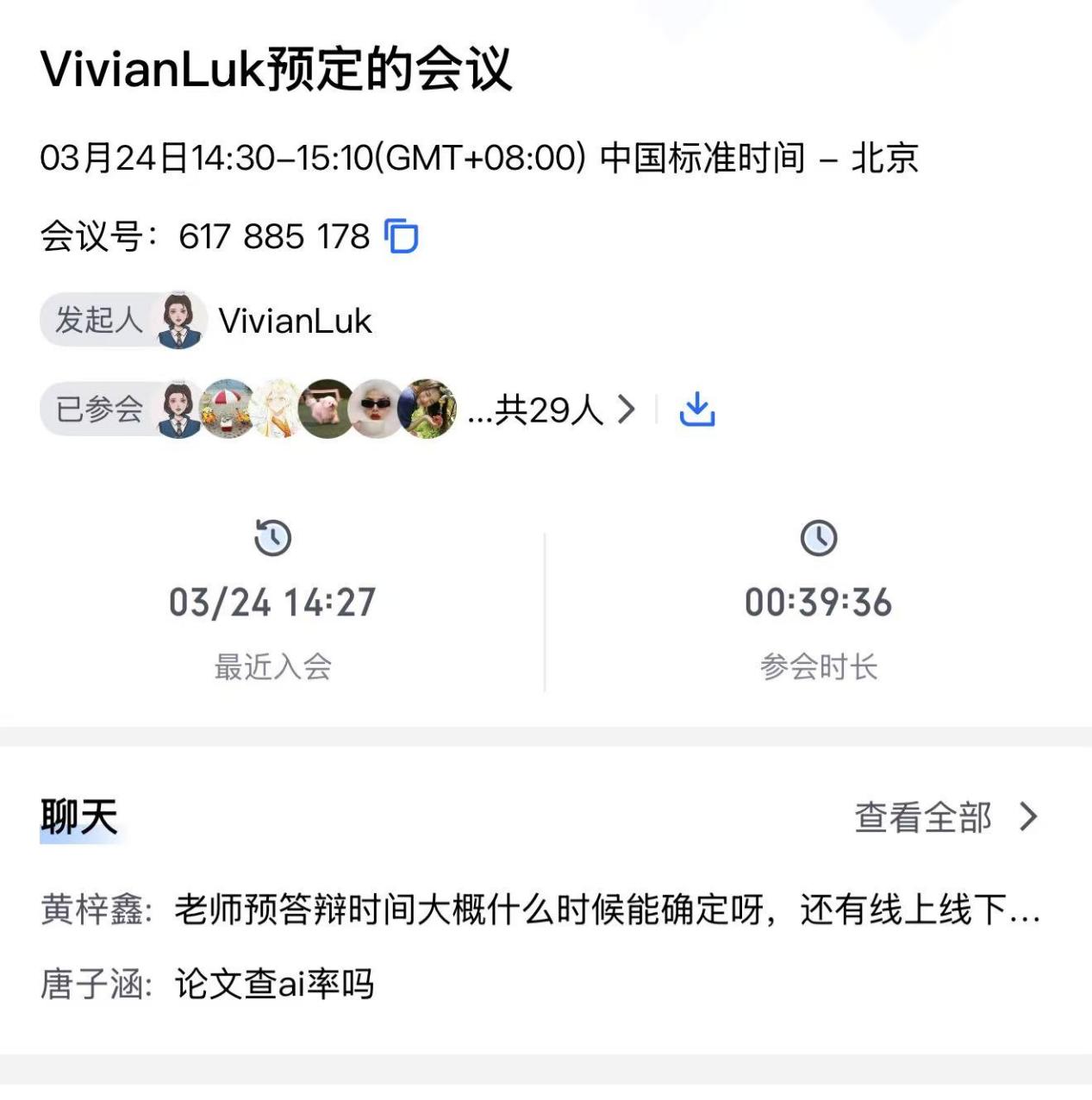View all chat messages (查看全部)
This screenshot has height=1100, width=1092.
pyautogui.click(x=945, y=817)
